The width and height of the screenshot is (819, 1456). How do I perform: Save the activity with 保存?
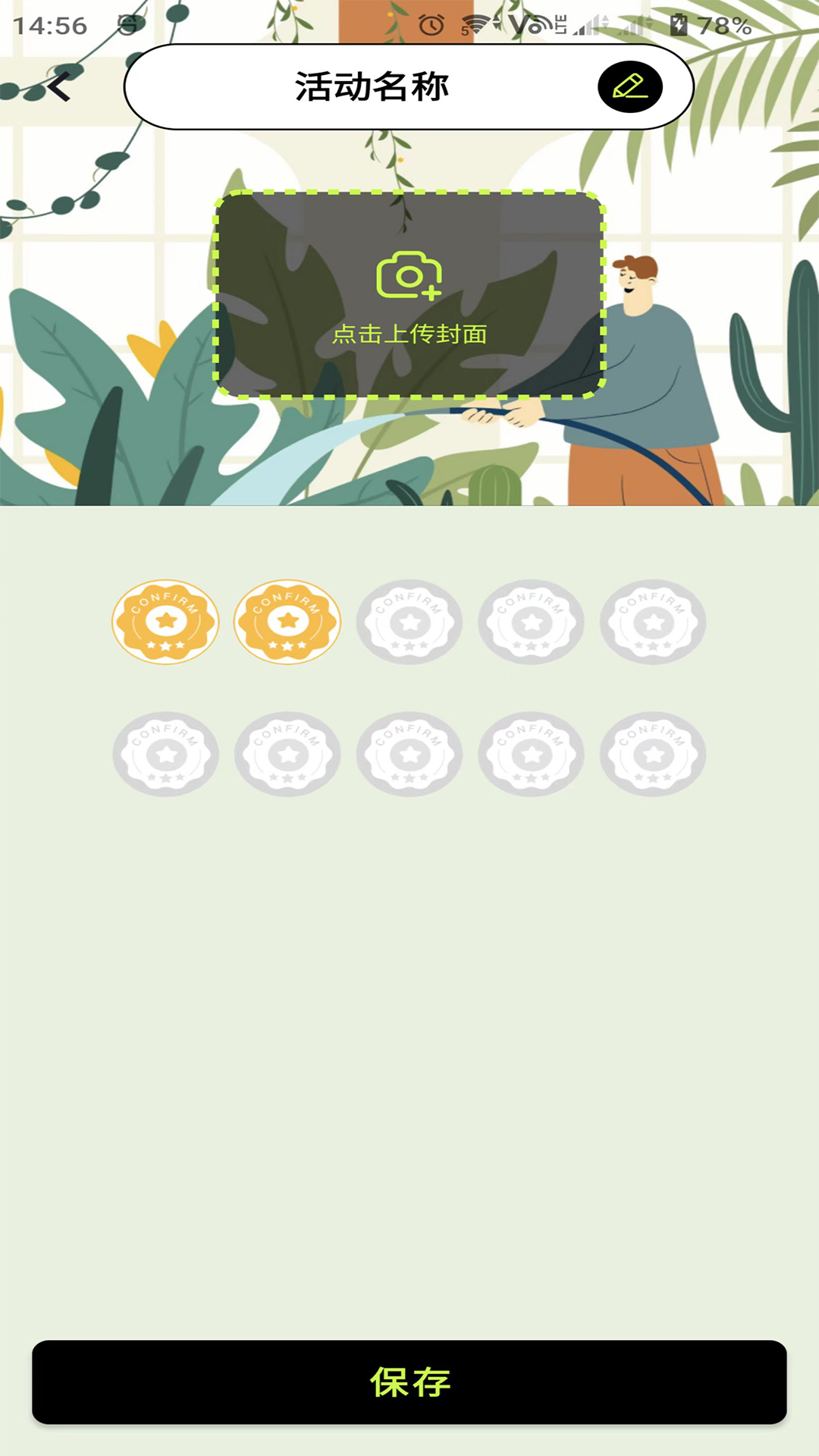pyautogui.click(x=409, y=1382)
